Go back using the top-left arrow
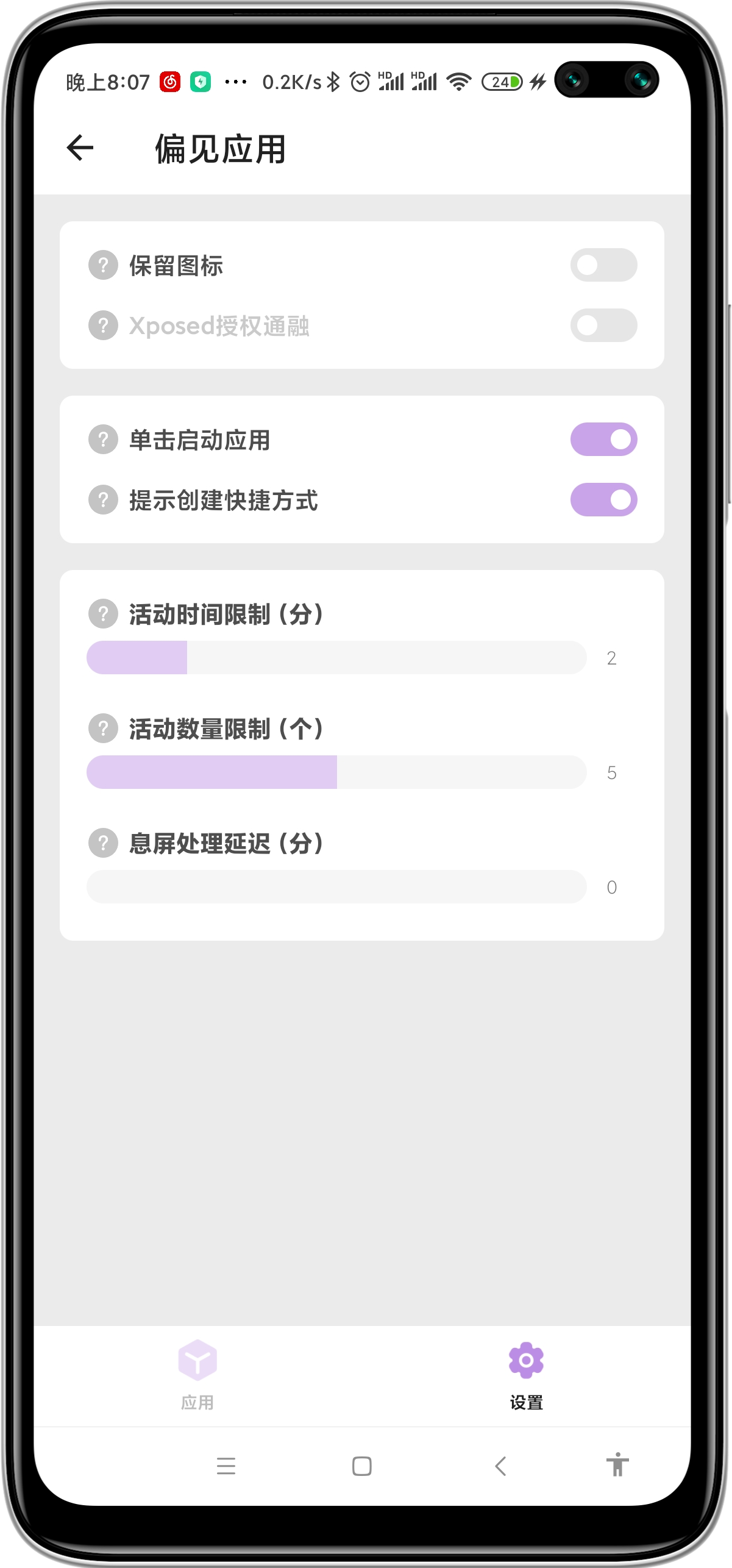 click(80, 148)
